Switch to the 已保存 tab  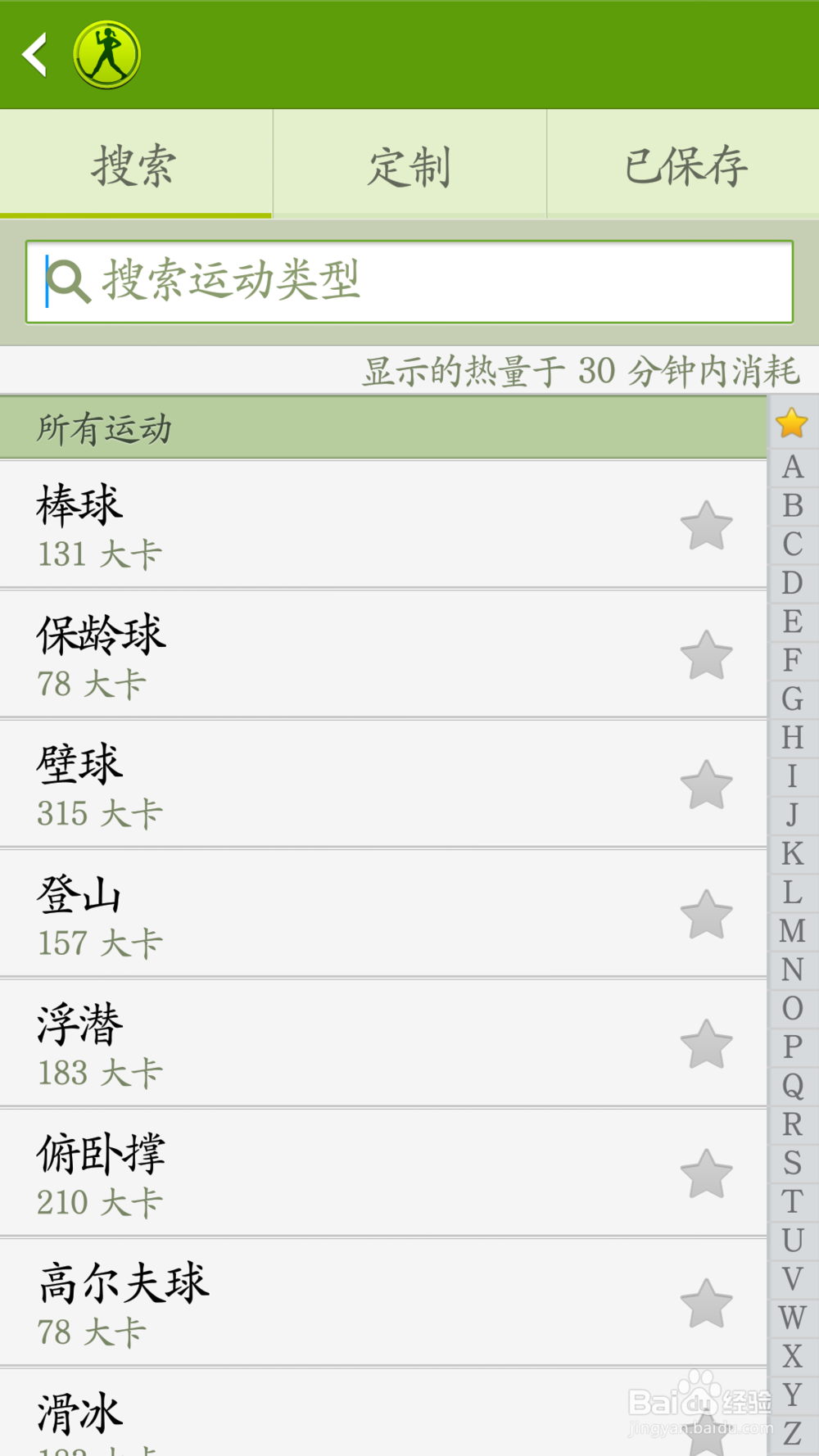coord(686,164)
